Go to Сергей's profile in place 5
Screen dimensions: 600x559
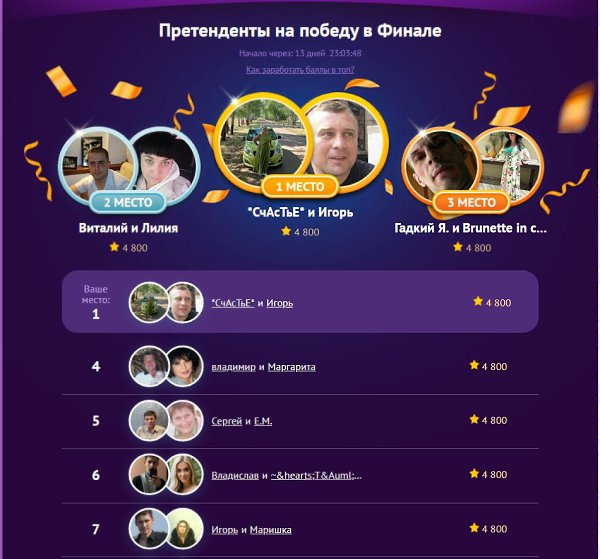pos(226,421)
